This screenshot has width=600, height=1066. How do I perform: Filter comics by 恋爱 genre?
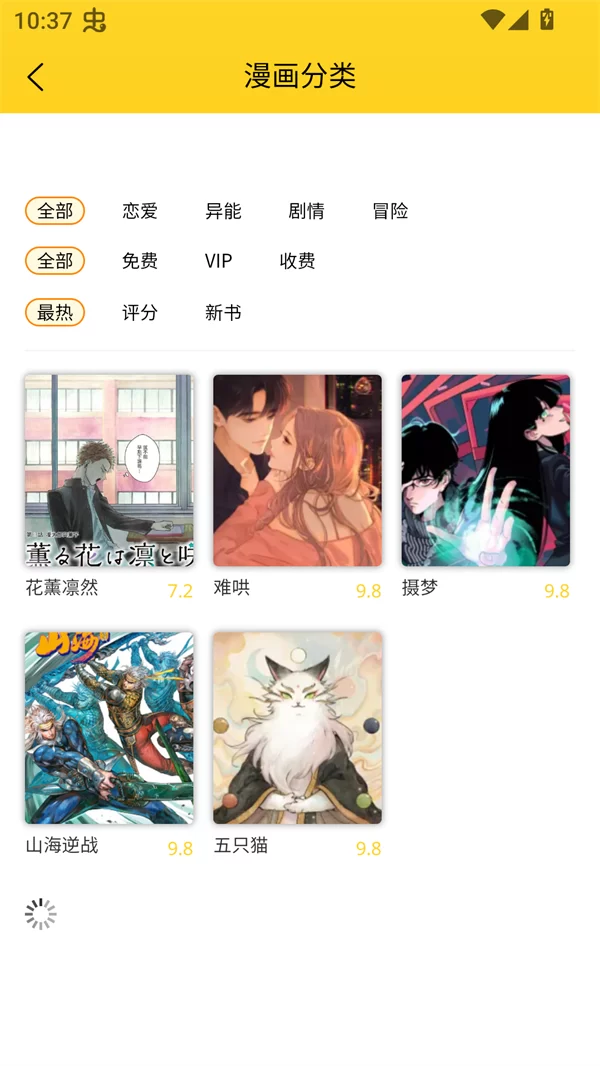(140, 211)
